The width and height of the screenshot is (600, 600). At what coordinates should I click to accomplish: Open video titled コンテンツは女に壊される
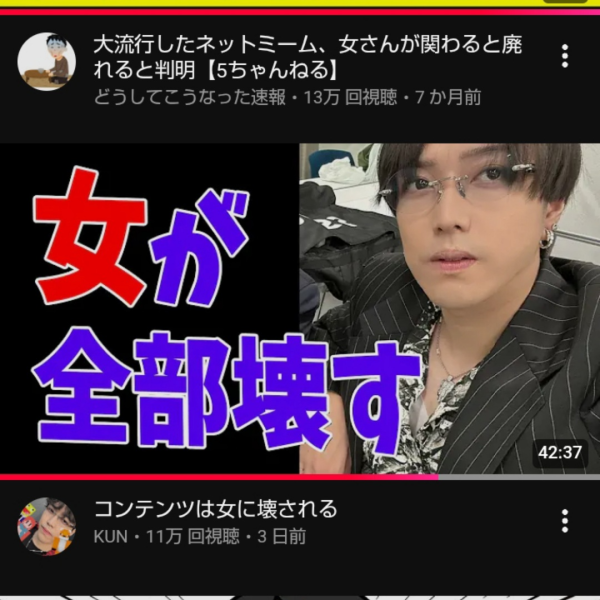pyautogui.click(x=215, y=508)
